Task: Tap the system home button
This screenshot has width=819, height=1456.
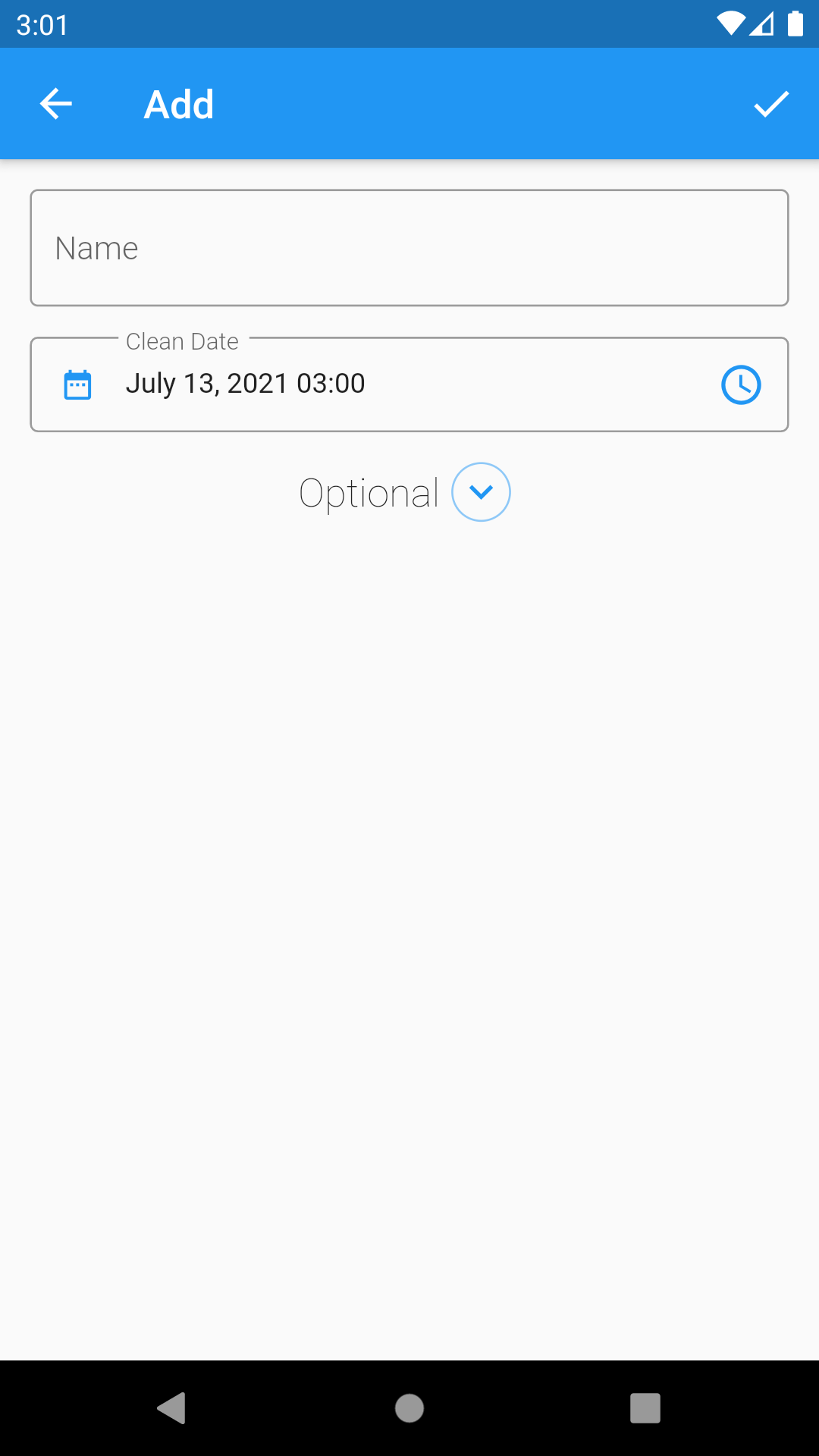Action: coord(409,1408)
